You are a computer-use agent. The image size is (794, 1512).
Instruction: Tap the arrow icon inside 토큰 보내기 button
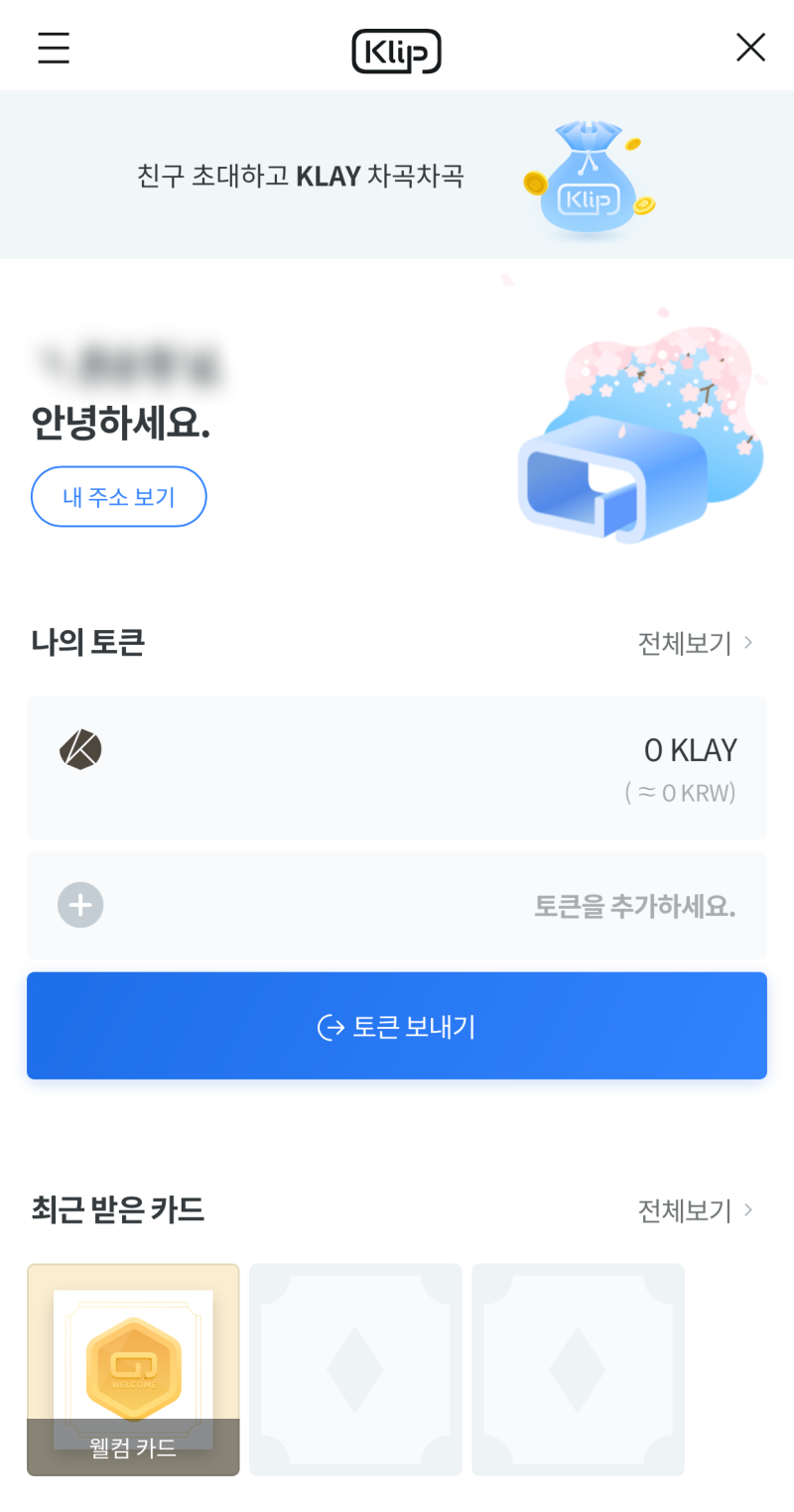click(x=328, y=1025)
